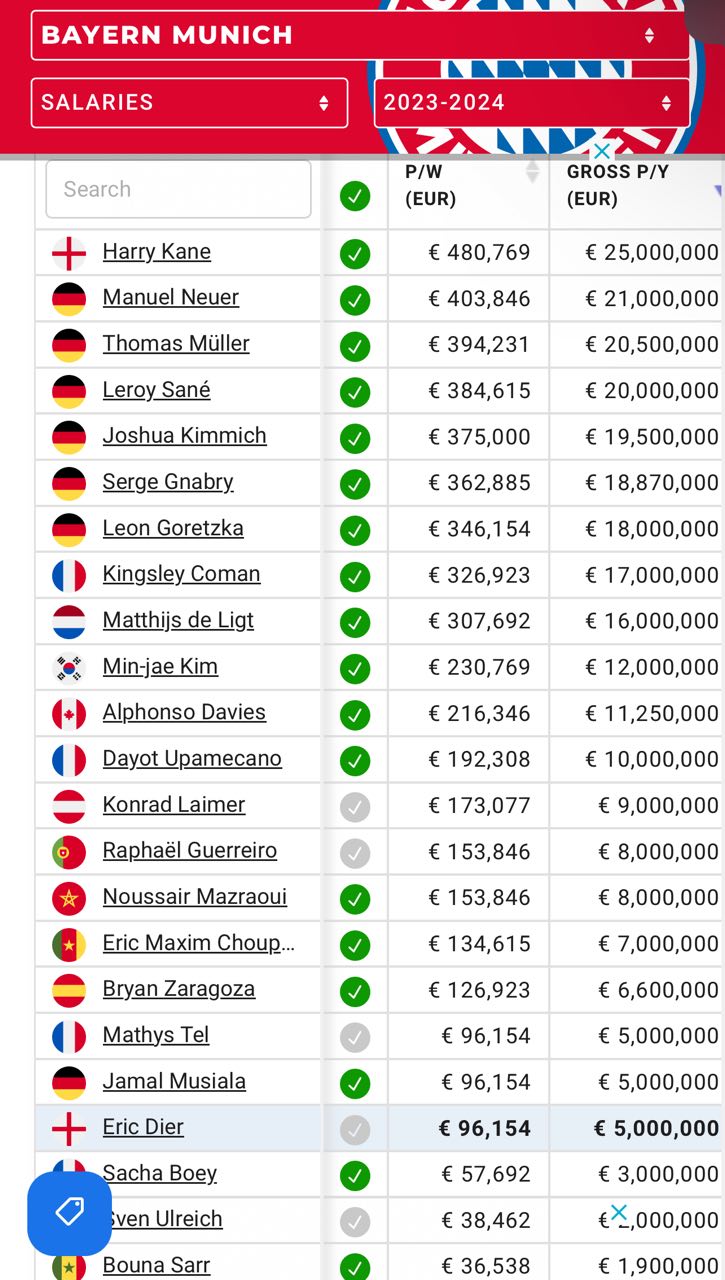Image resolution: width=725 pixels, height=1280 pixels.
Task: Open Bouna Sarr's player link
Action: tap(156, 1265)
